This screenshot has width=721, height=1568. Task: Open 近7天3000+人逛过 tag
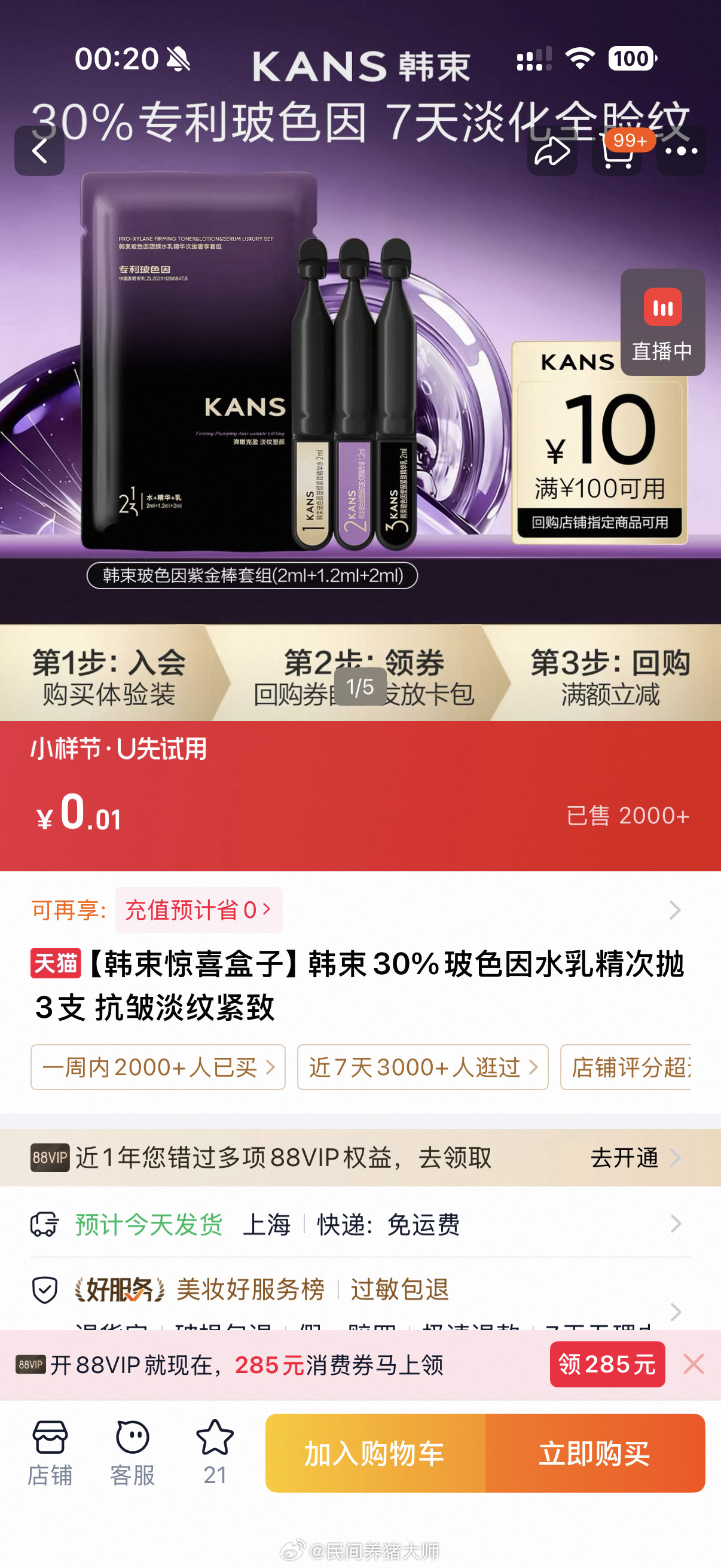pos(422,1067)
